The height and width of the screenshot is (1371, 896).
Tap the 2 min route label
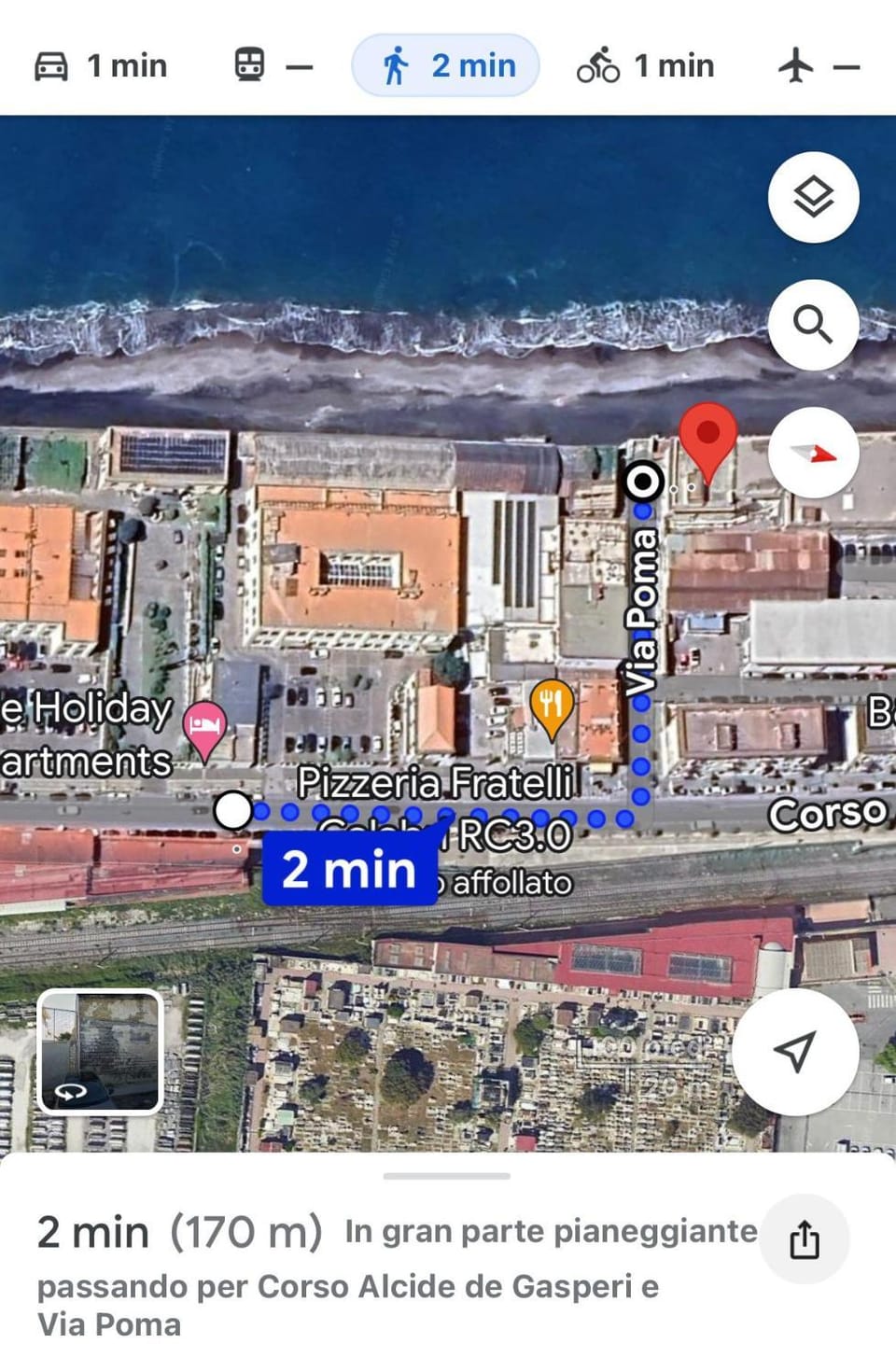point(349,870)
